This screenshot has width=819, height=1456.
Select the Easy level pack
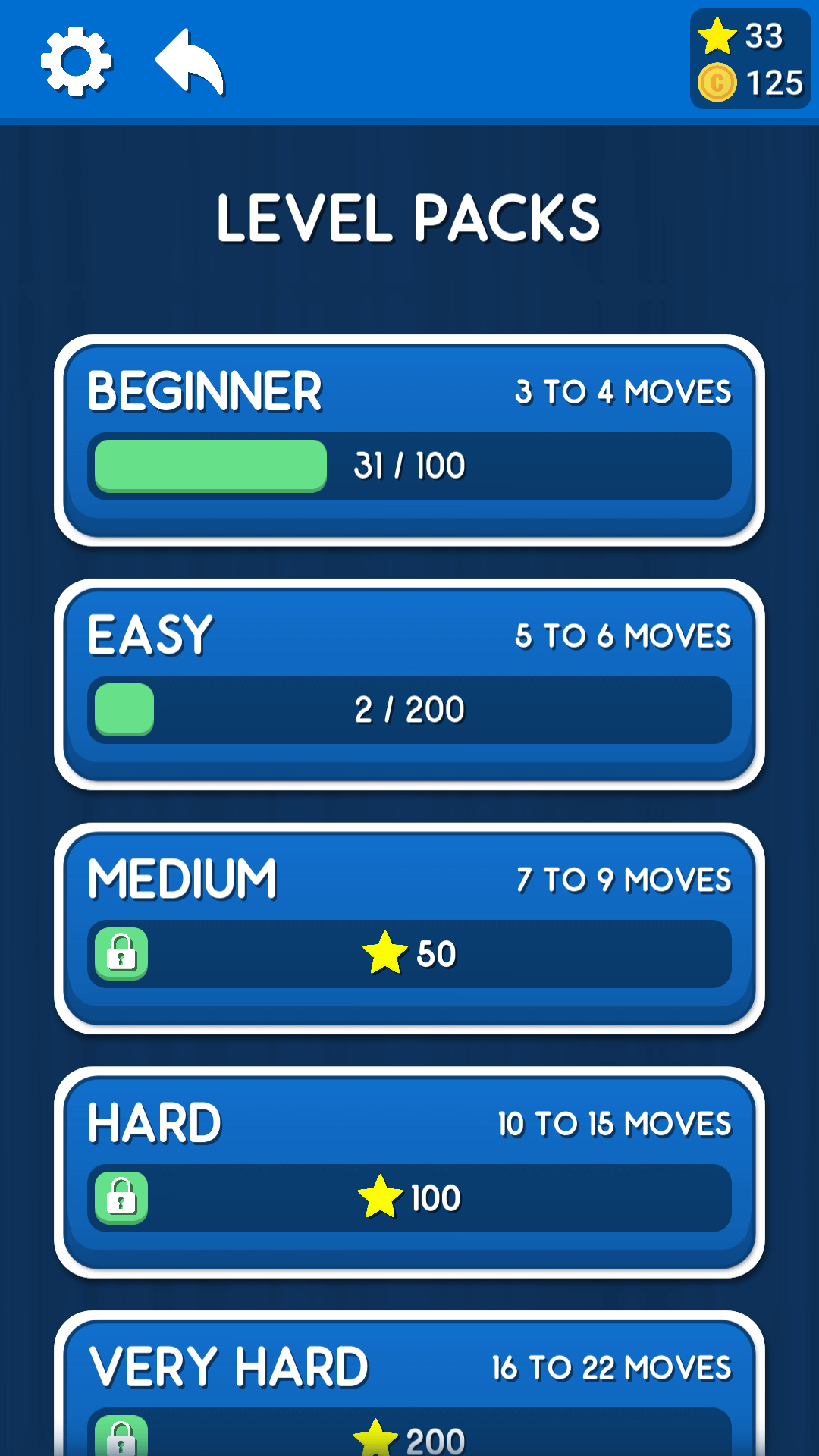(409, 685)
